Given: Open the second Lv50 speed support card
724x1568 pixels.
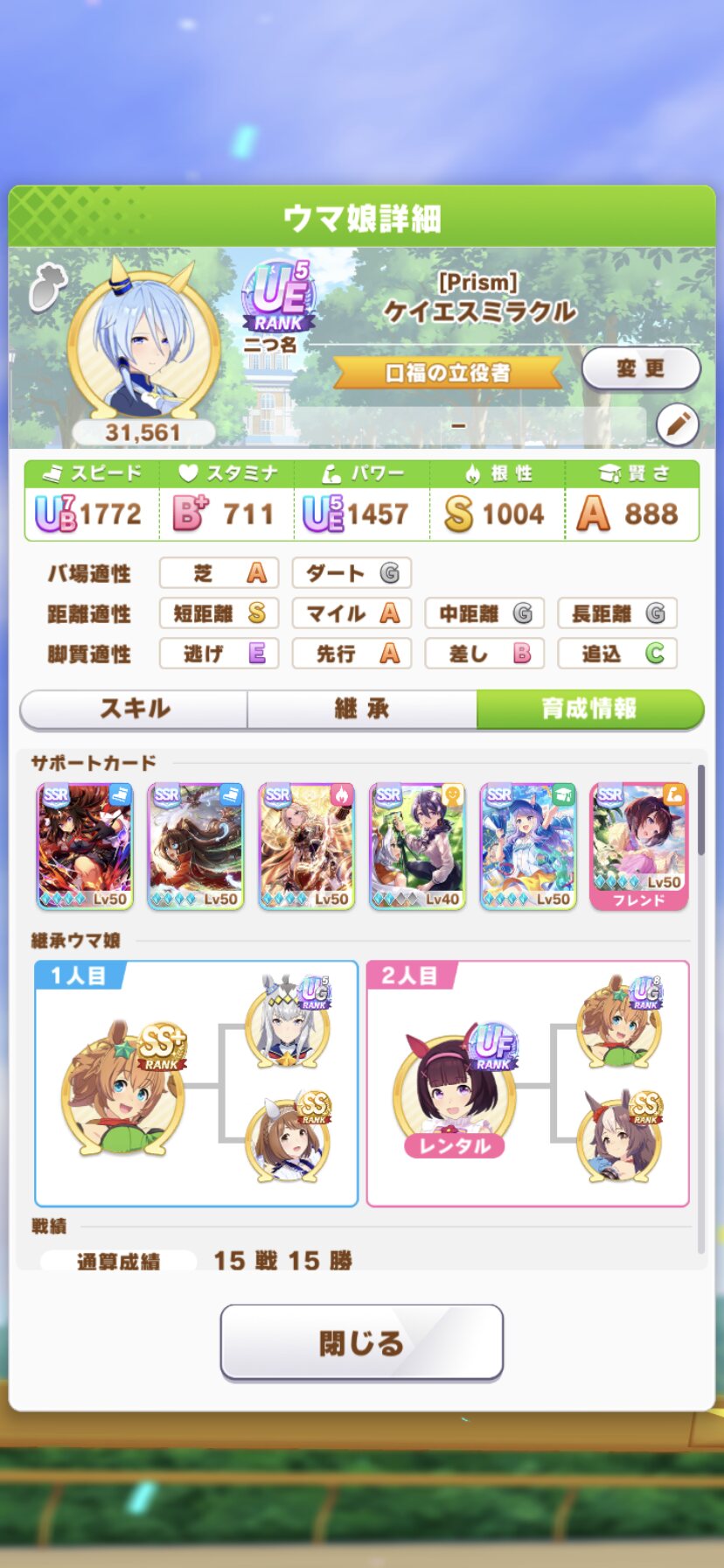Looking at the screenshot, I should [195, 846].
